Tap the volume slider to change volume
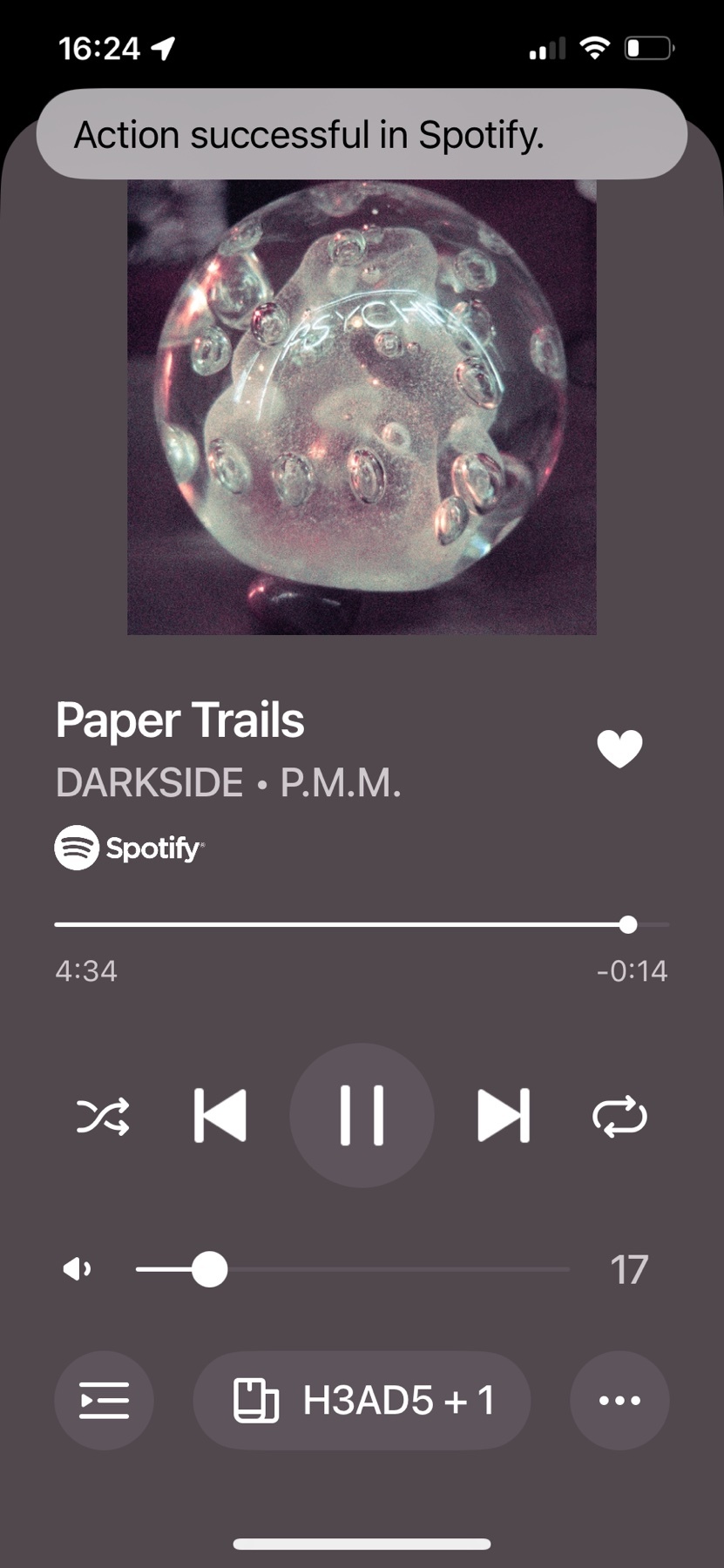Screen dimensions: 724x1568 pyautogui.click(x=353, y=1269)
